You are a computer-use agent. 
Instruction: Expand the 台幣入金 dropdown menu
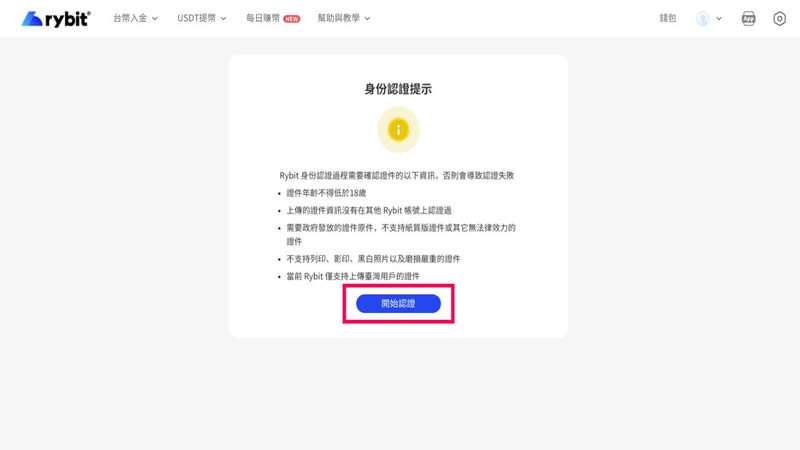coord(135,18)
